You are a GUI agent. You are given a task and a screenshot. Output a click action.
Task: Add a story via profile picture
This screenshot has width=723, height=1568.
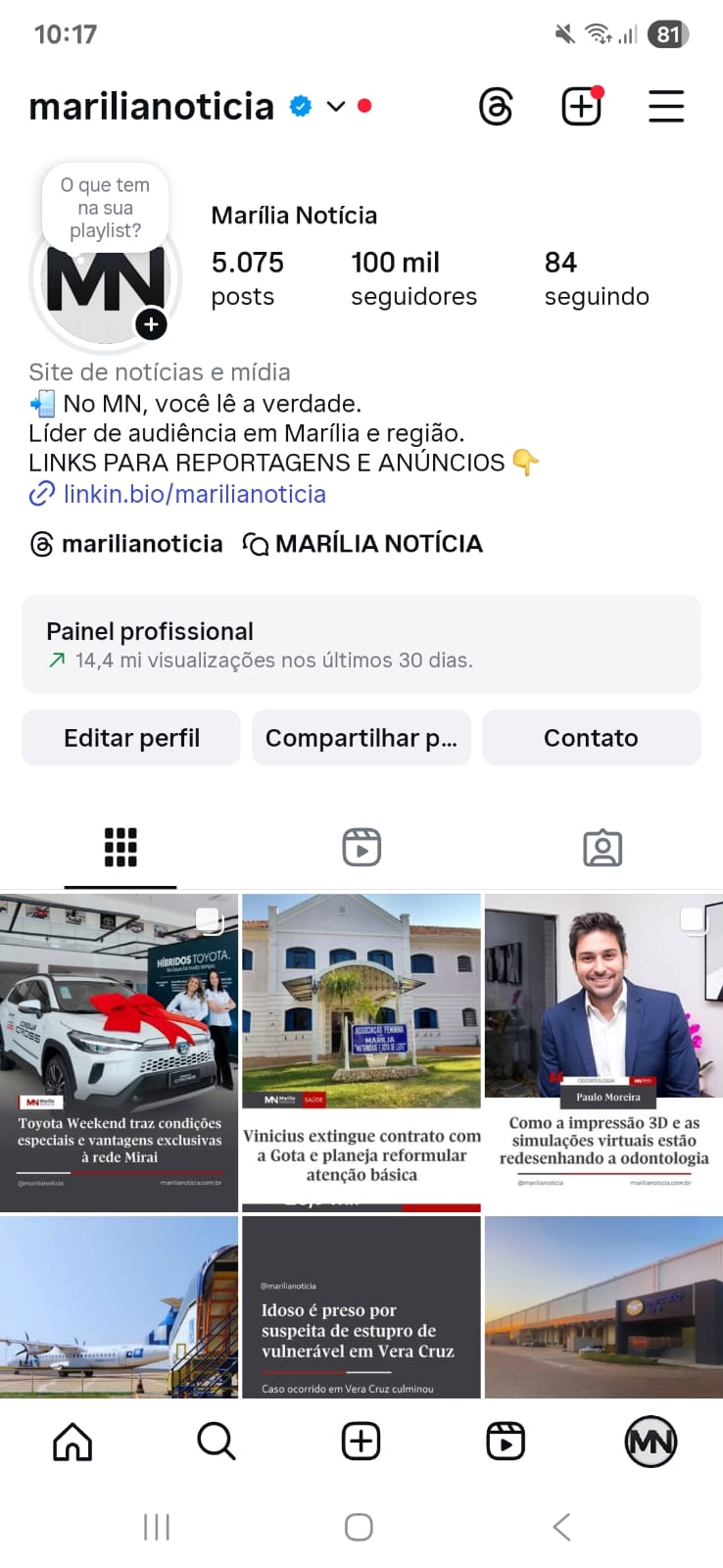151,324
